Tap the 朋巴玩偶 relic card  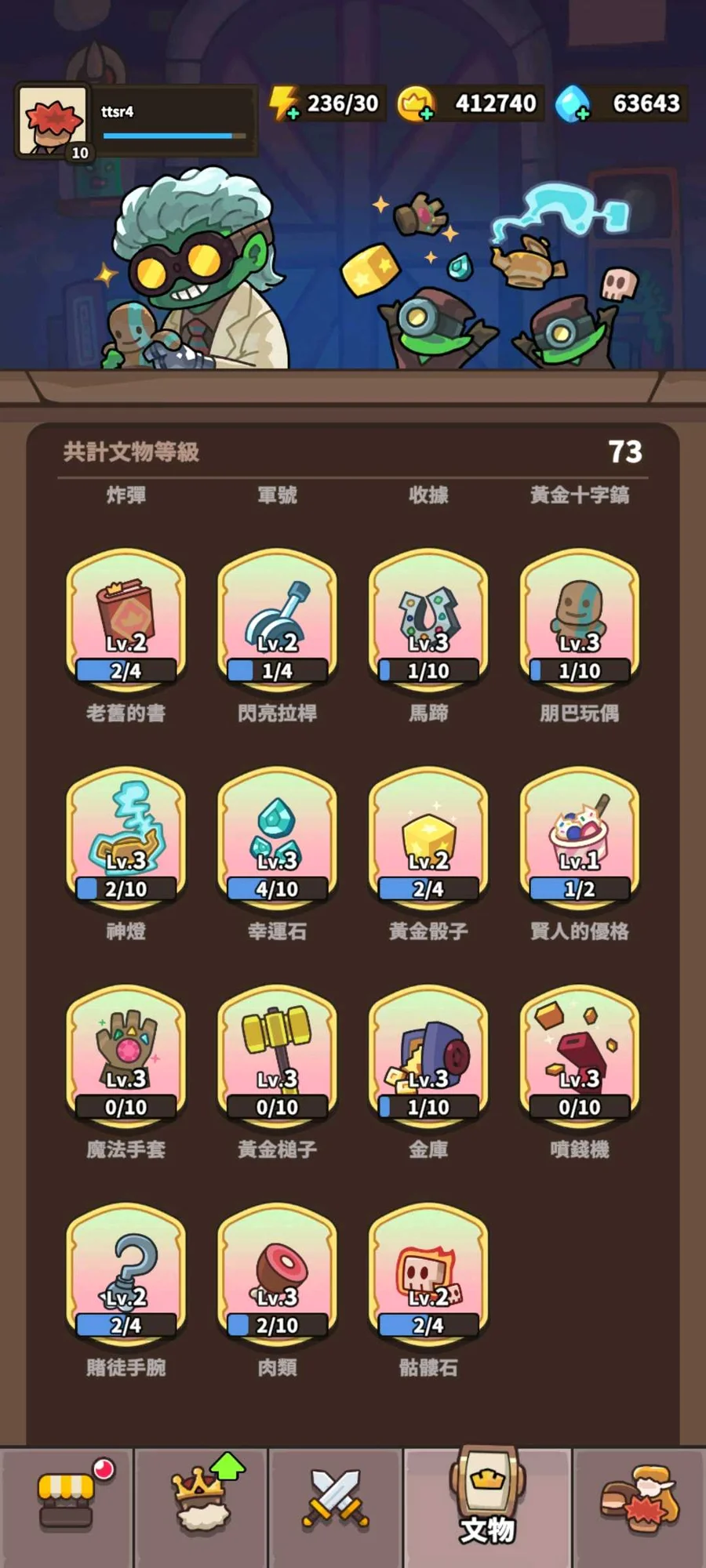[580, 617]
